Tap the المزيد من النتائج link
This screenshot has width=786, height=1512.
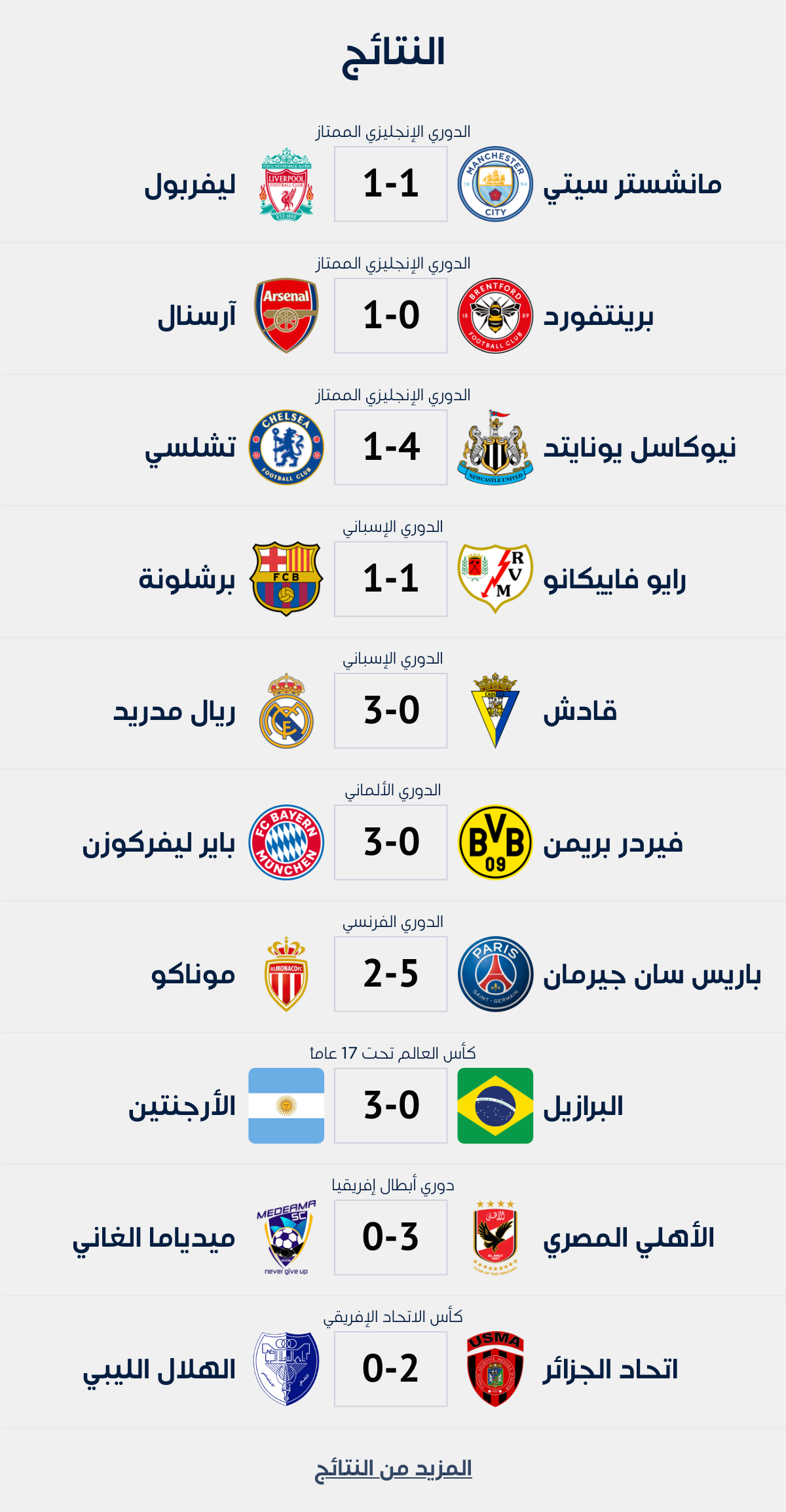393,1469
